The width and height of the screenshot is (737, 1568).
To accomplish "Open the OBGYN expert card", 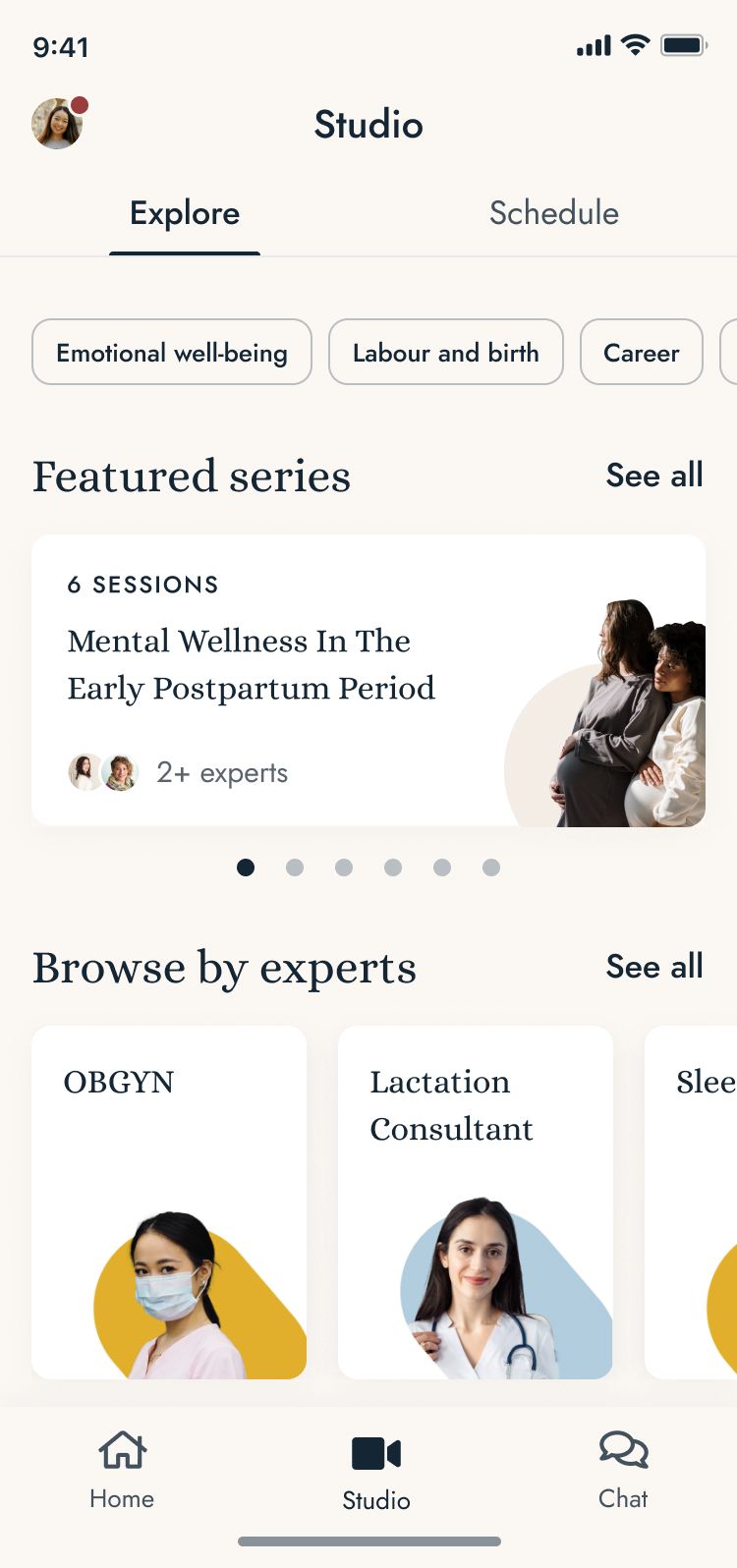I will [x=169, y=1203].
